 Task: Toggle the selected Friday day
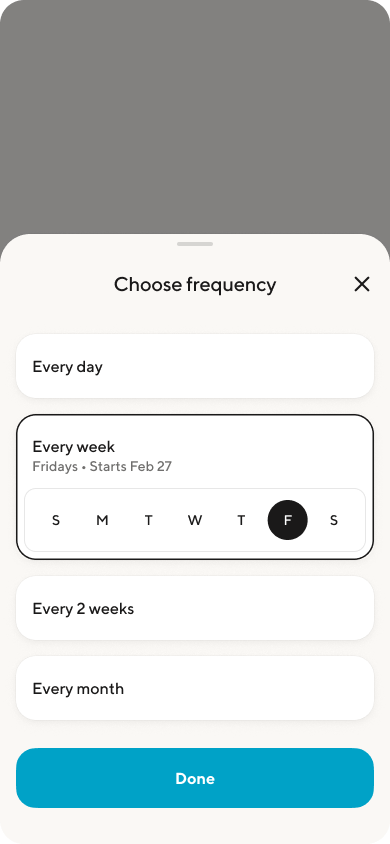point(288,520)
